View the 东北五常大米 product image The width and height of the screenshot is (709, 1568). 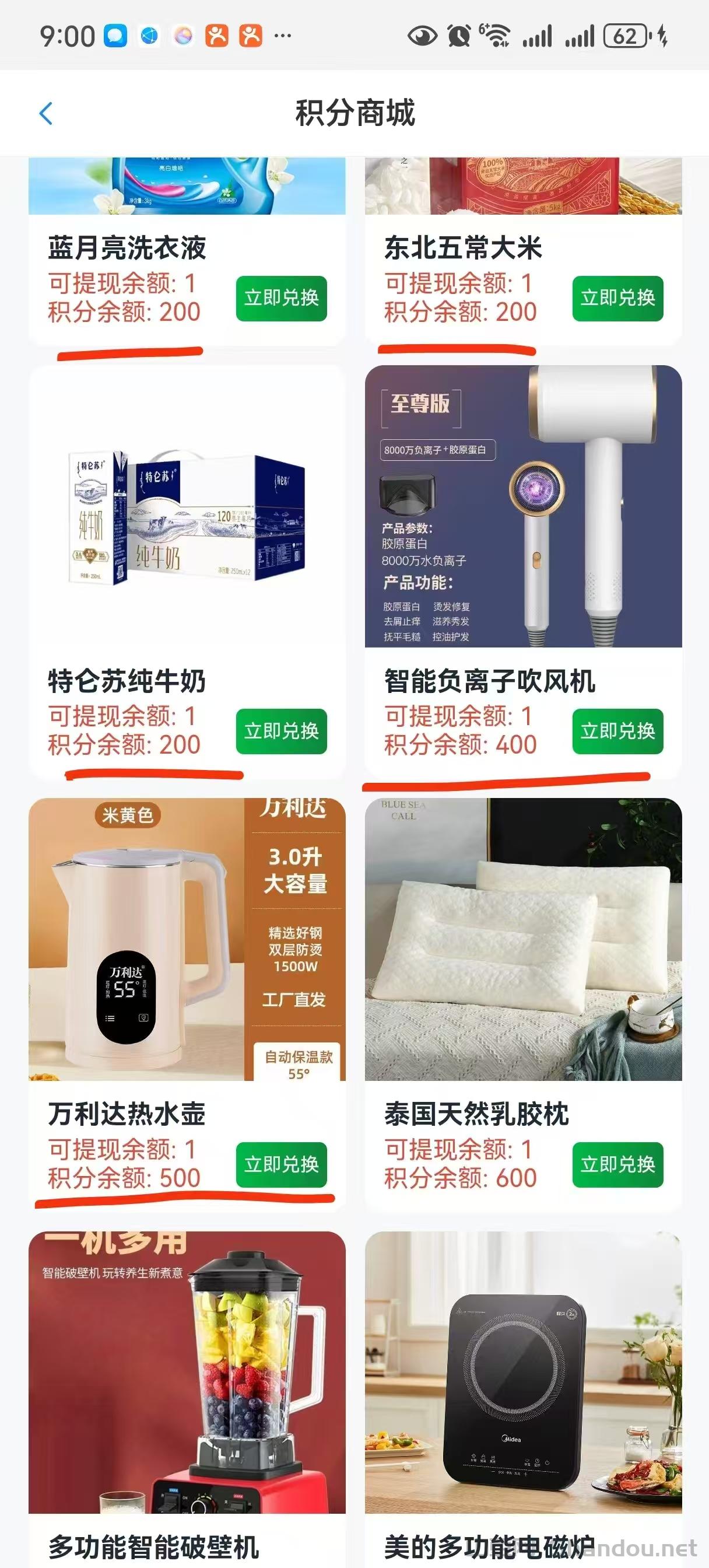523,185
